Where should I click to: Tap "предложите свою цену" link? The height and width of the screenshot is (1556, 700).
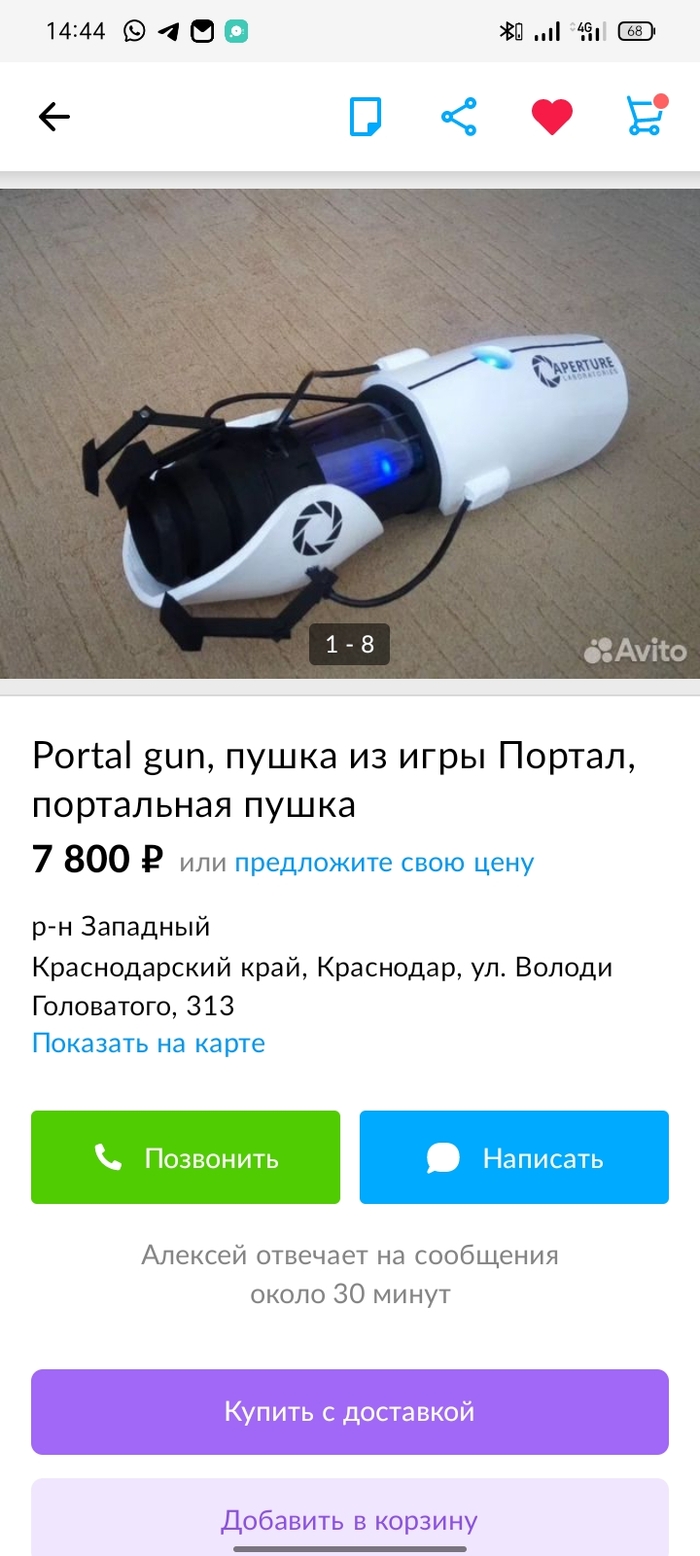(384, 863)
